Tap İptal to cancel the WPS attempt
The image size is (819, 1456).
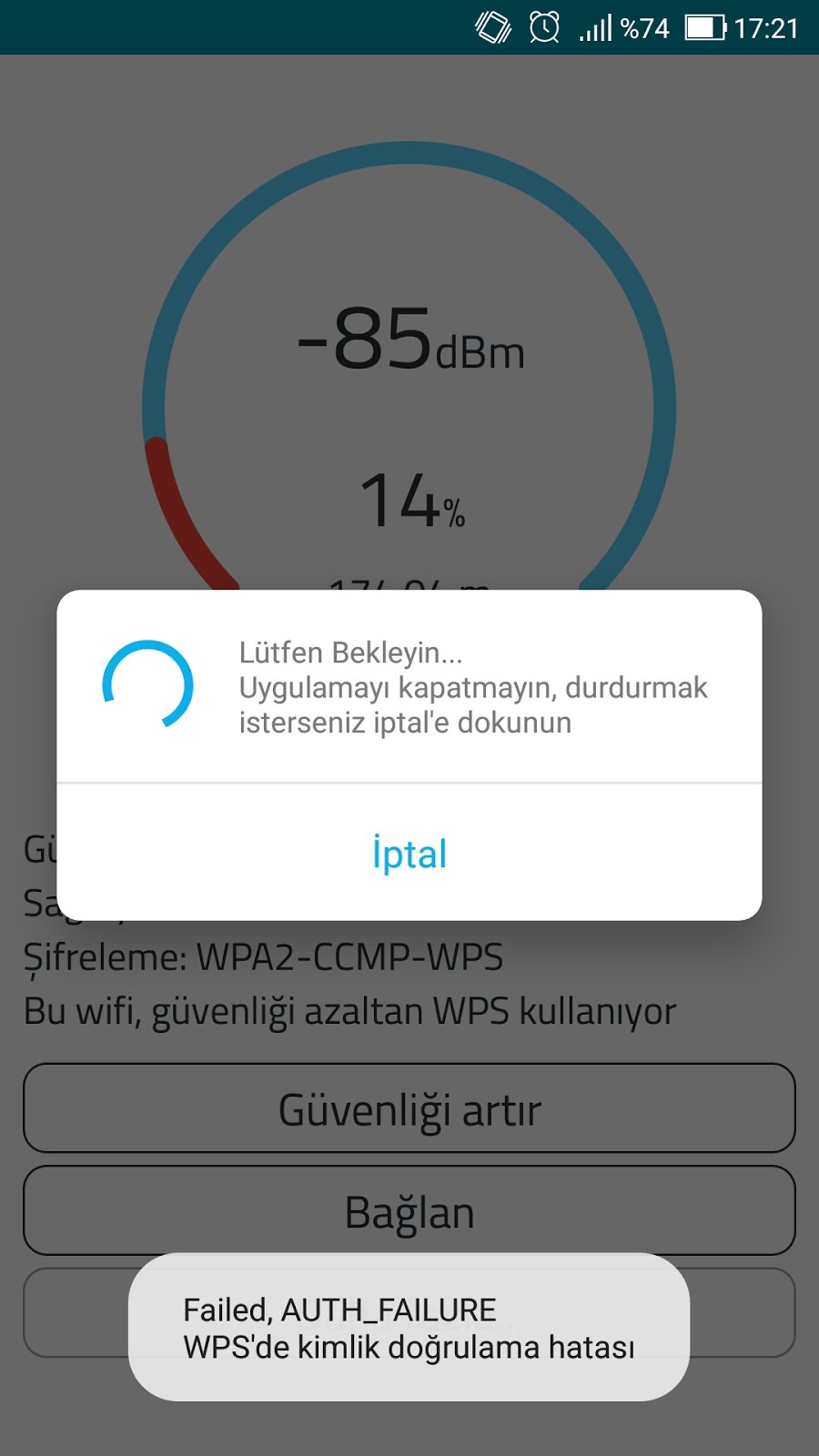409,854
